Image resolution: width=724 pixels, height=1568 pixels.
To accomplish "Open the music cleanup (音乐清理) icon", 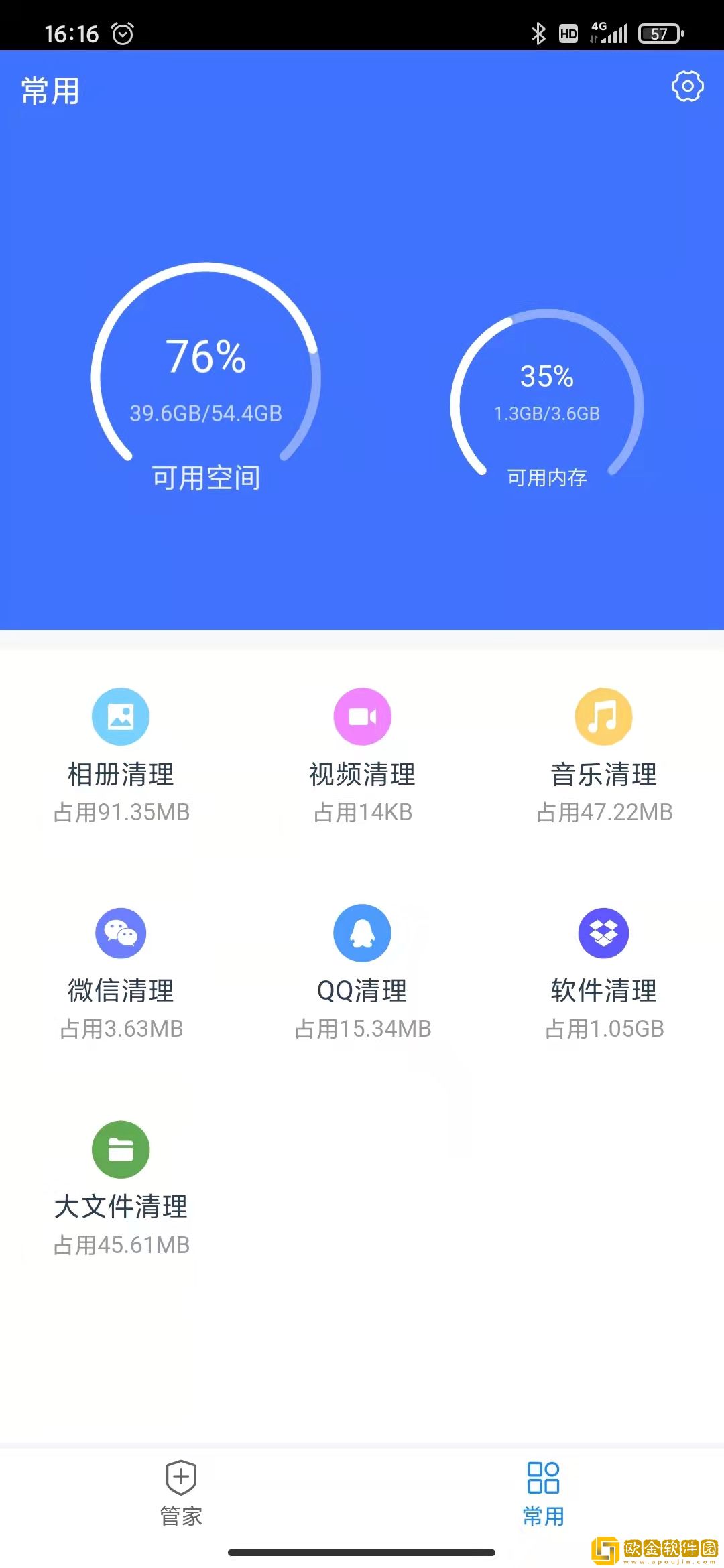I will [602, 716].
